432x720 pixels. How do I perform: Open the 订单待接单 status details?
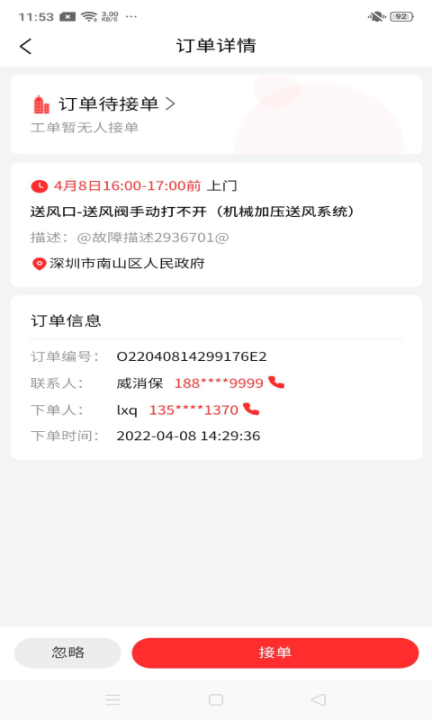click(117, 104)
